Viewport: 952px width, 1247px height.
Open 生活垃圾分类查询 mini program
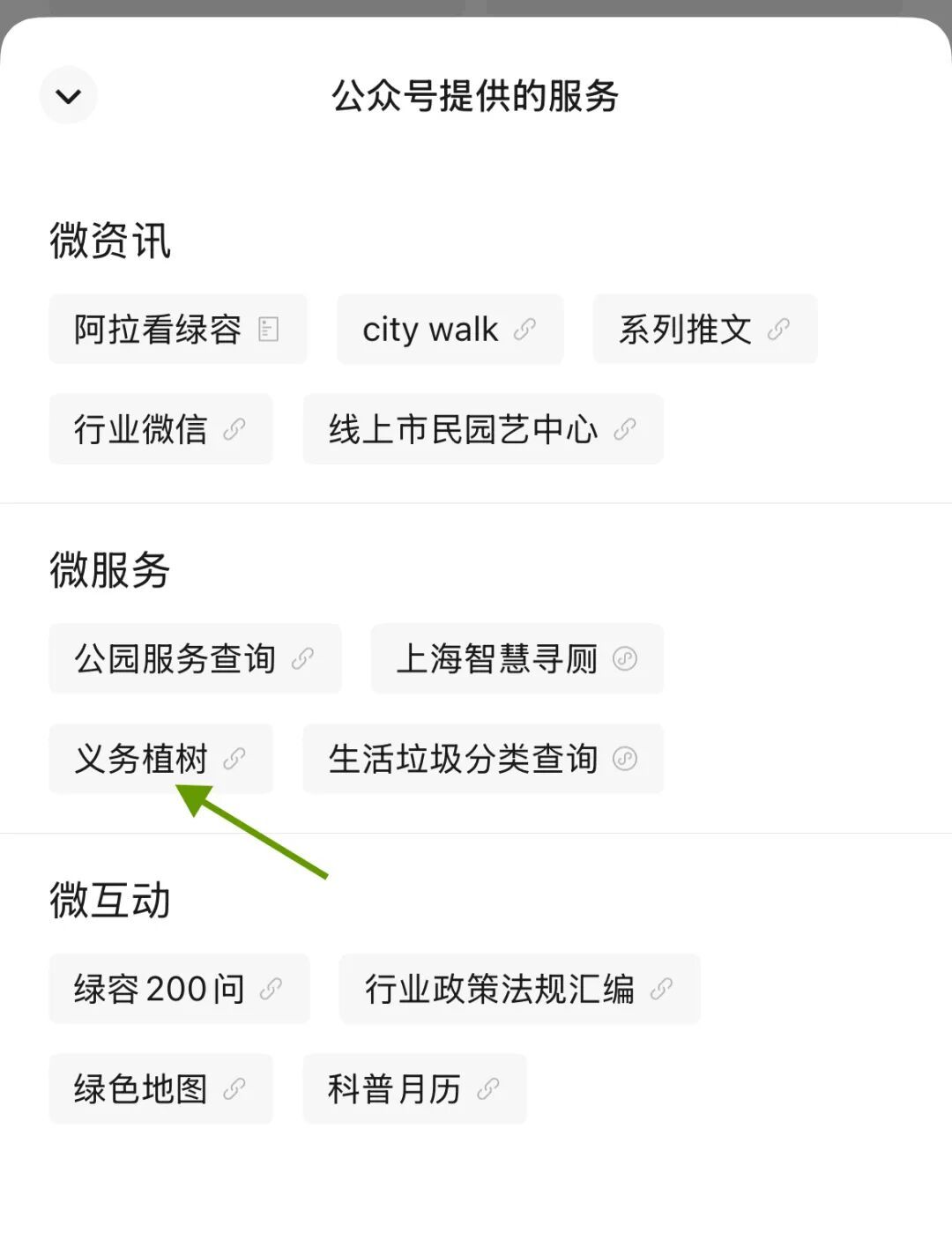482,759
